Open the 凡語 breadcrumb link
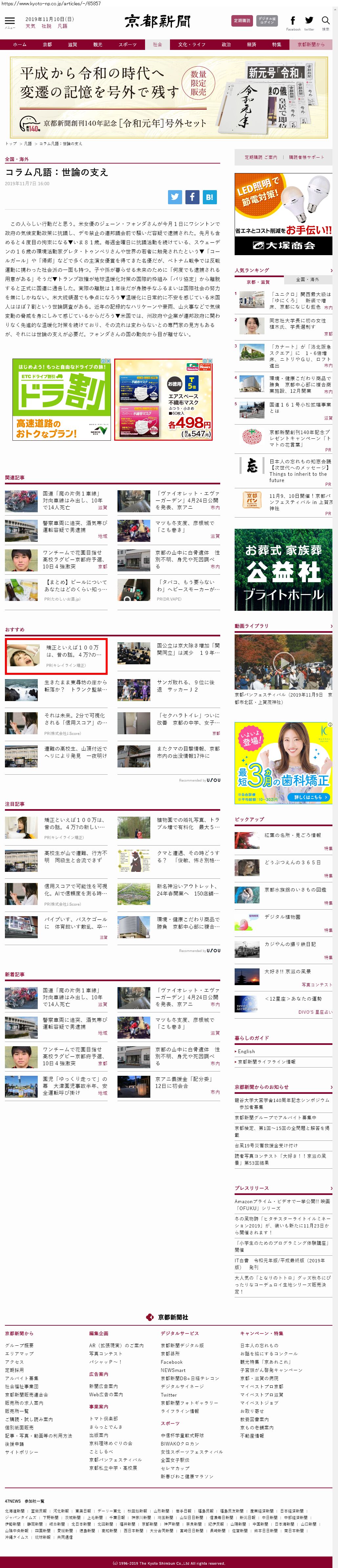The image size is (338, 1568). (x=28, y=144)
